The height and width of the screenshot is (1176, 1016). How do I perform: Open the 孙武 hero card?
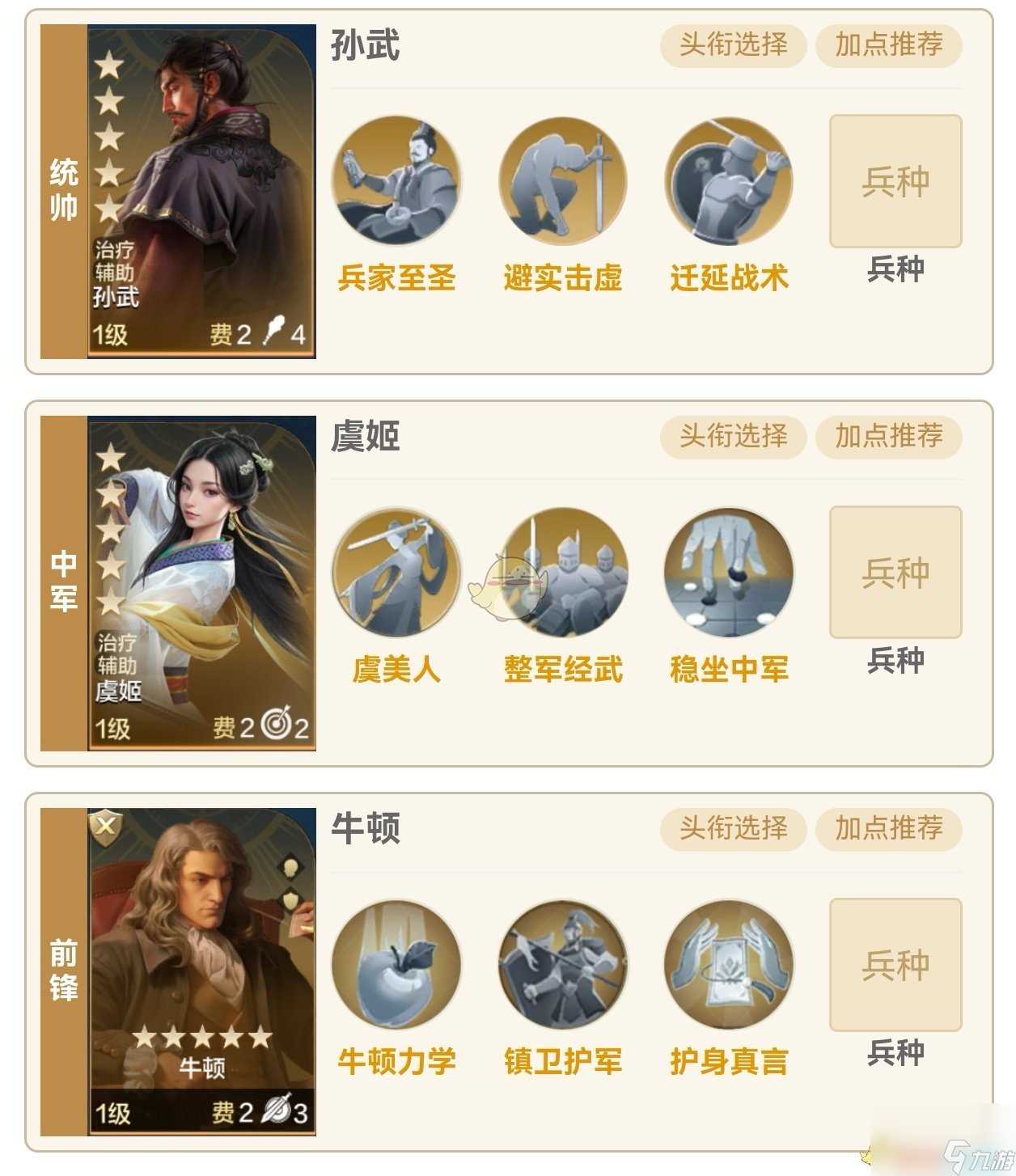click(201, 192)
